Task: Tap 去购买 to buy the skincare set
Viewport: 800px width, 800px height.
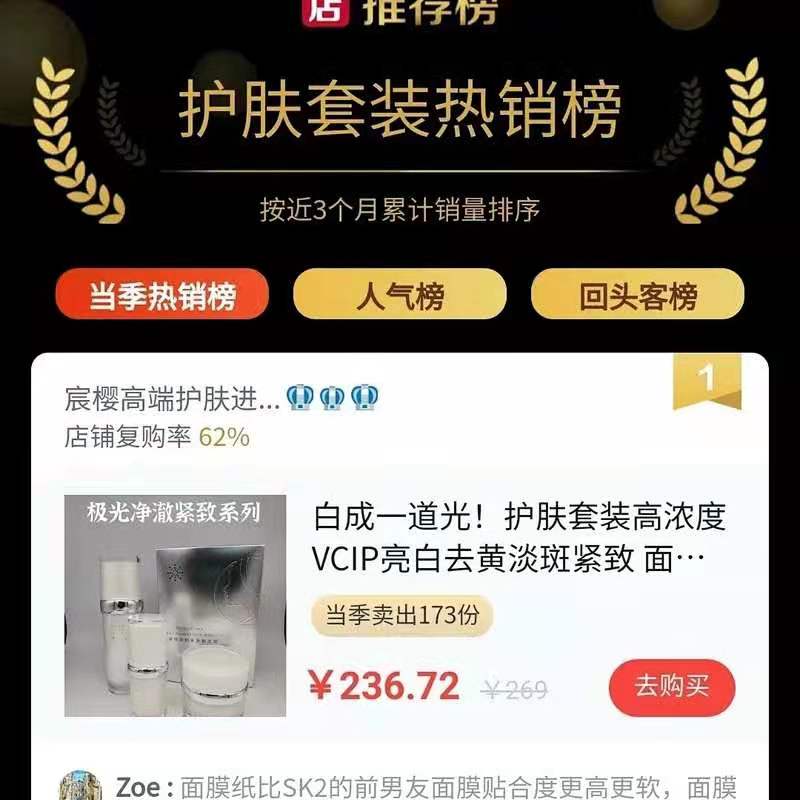Action: pyautogui.click(x=671, y=687)
